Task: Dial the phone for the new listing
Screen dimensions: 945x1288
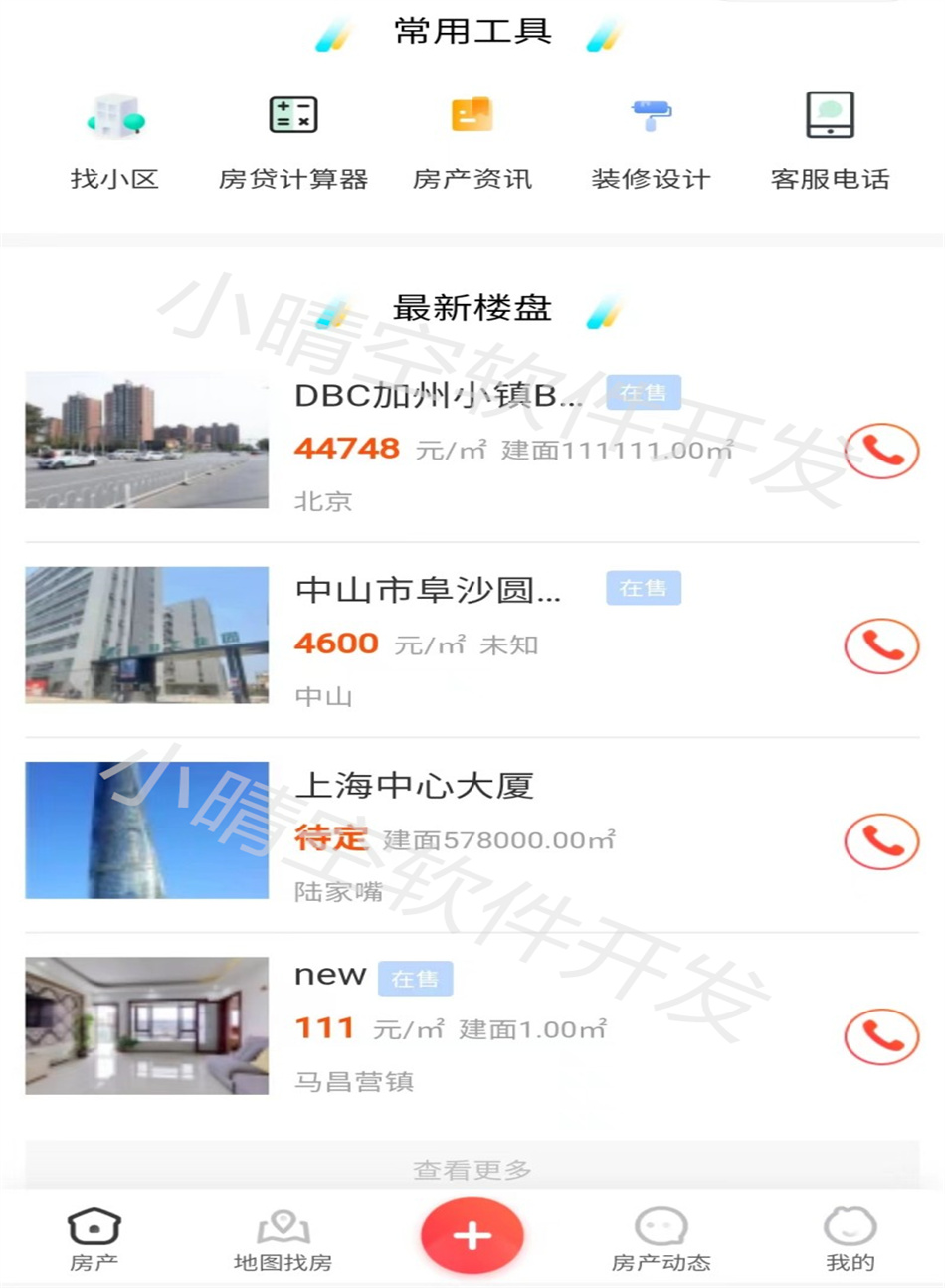Action: pyautogui.click(x=881, y=1035)
